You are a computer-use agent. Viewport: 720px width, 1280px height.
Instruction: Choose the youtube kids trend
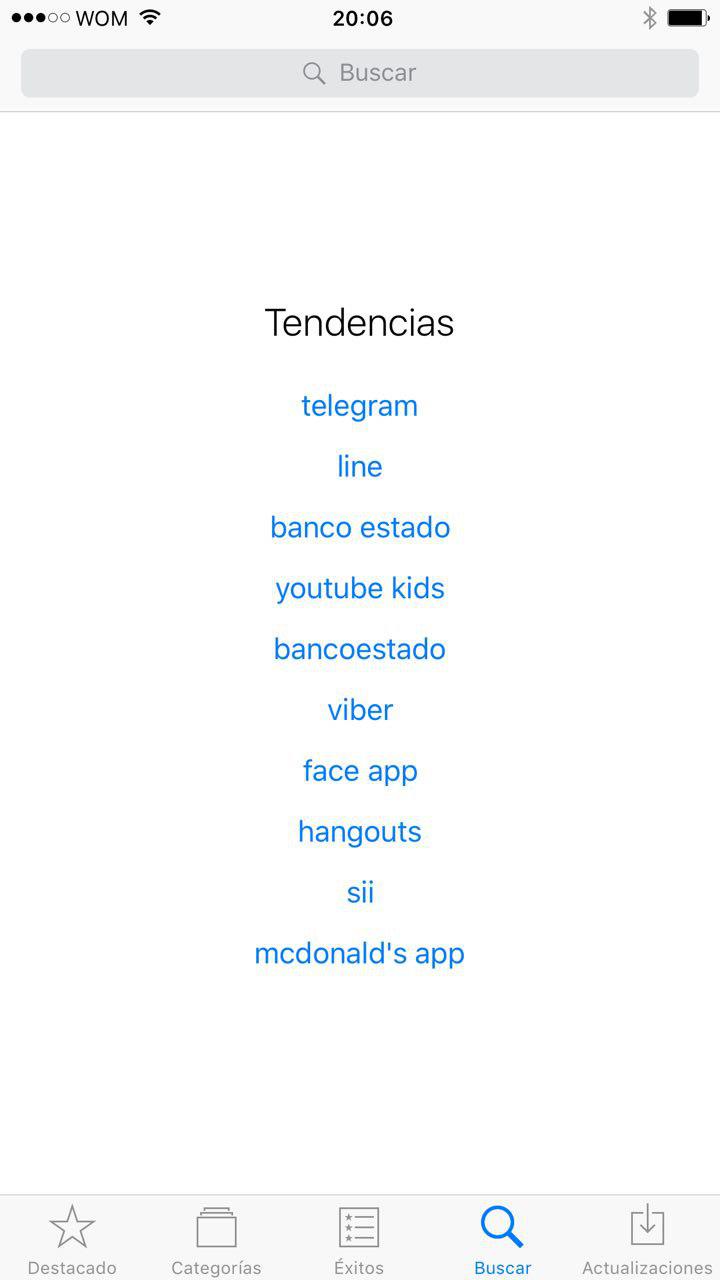coord(360,589)
